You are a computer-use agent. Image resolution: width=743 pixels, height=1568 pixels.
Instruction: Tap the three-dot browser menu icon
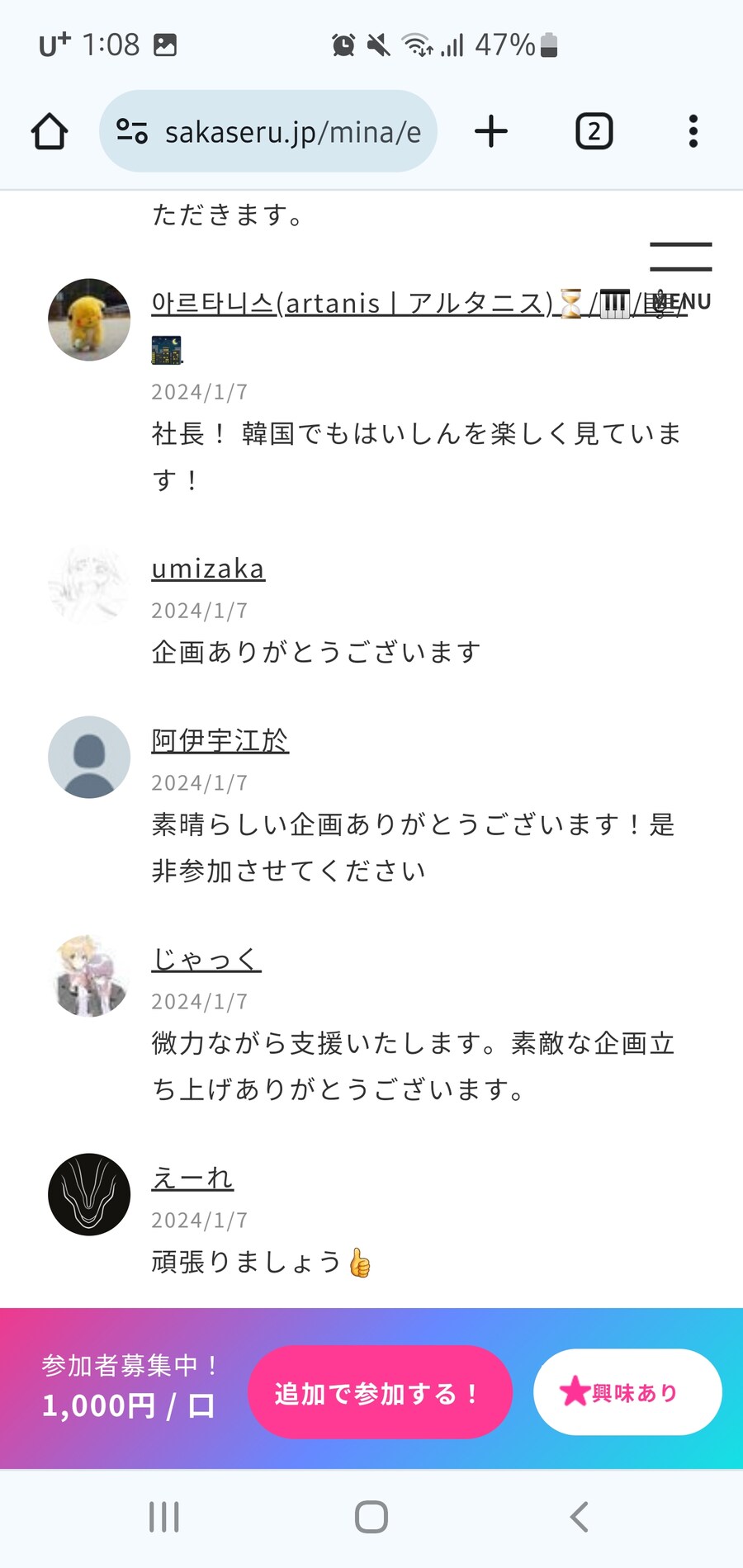693,130
